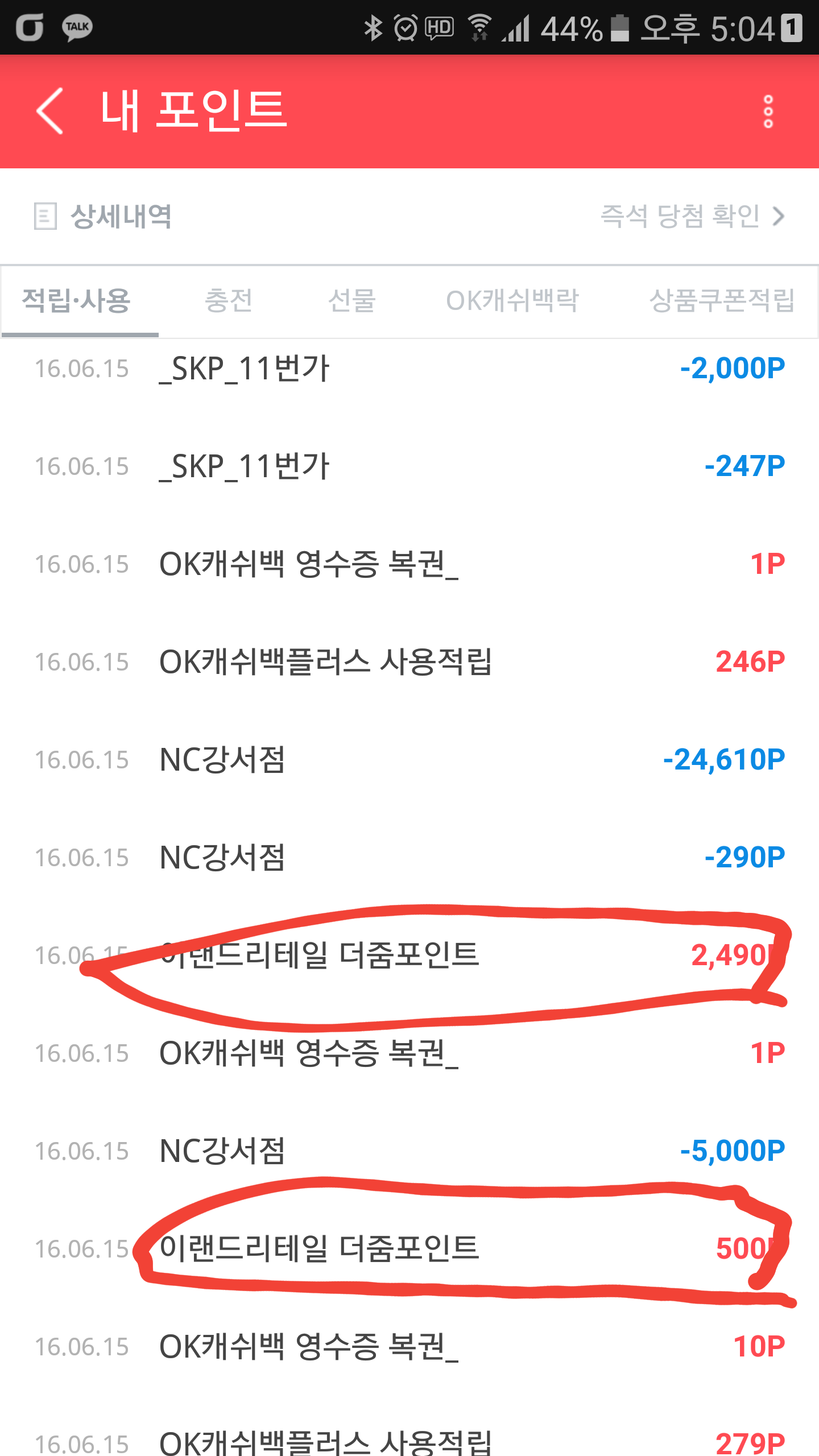
Task: Open the three-dot overflow menu
Action: click(x=768, y=111)
